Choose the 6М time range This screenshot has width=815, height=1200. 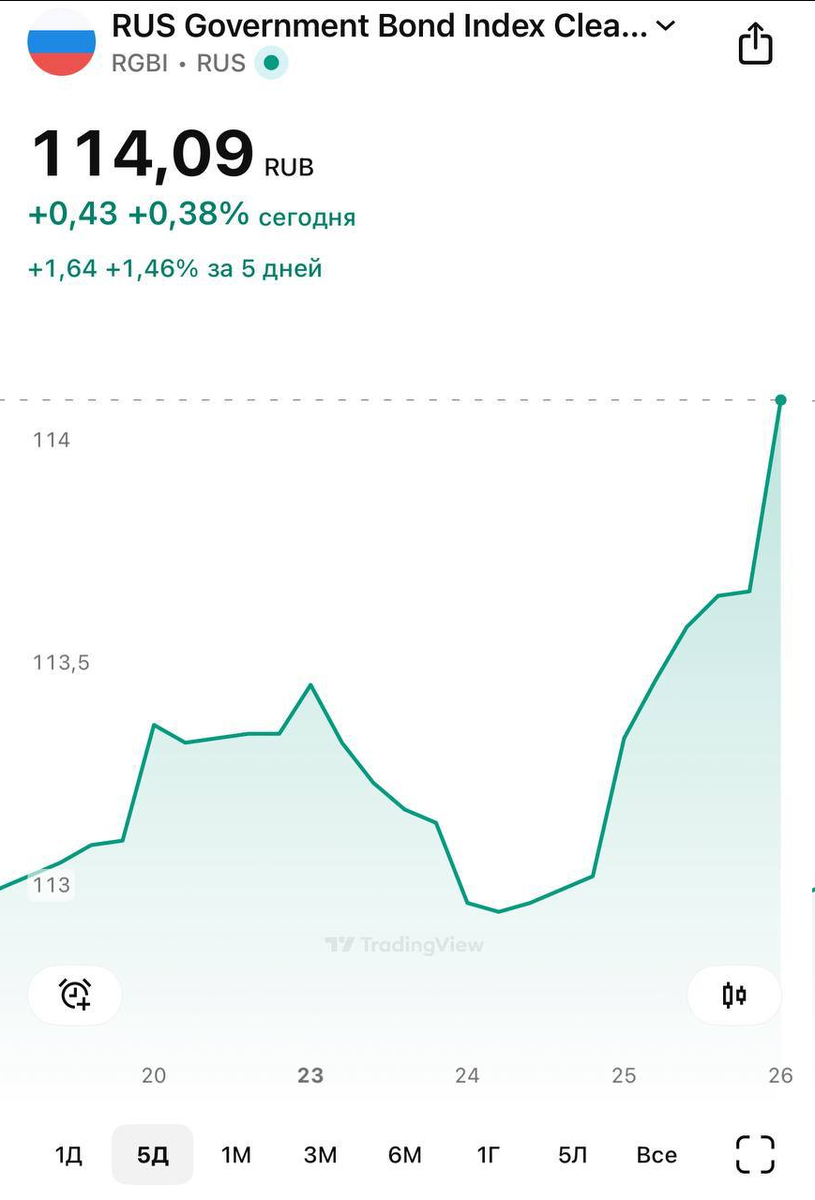point(404,1155)
